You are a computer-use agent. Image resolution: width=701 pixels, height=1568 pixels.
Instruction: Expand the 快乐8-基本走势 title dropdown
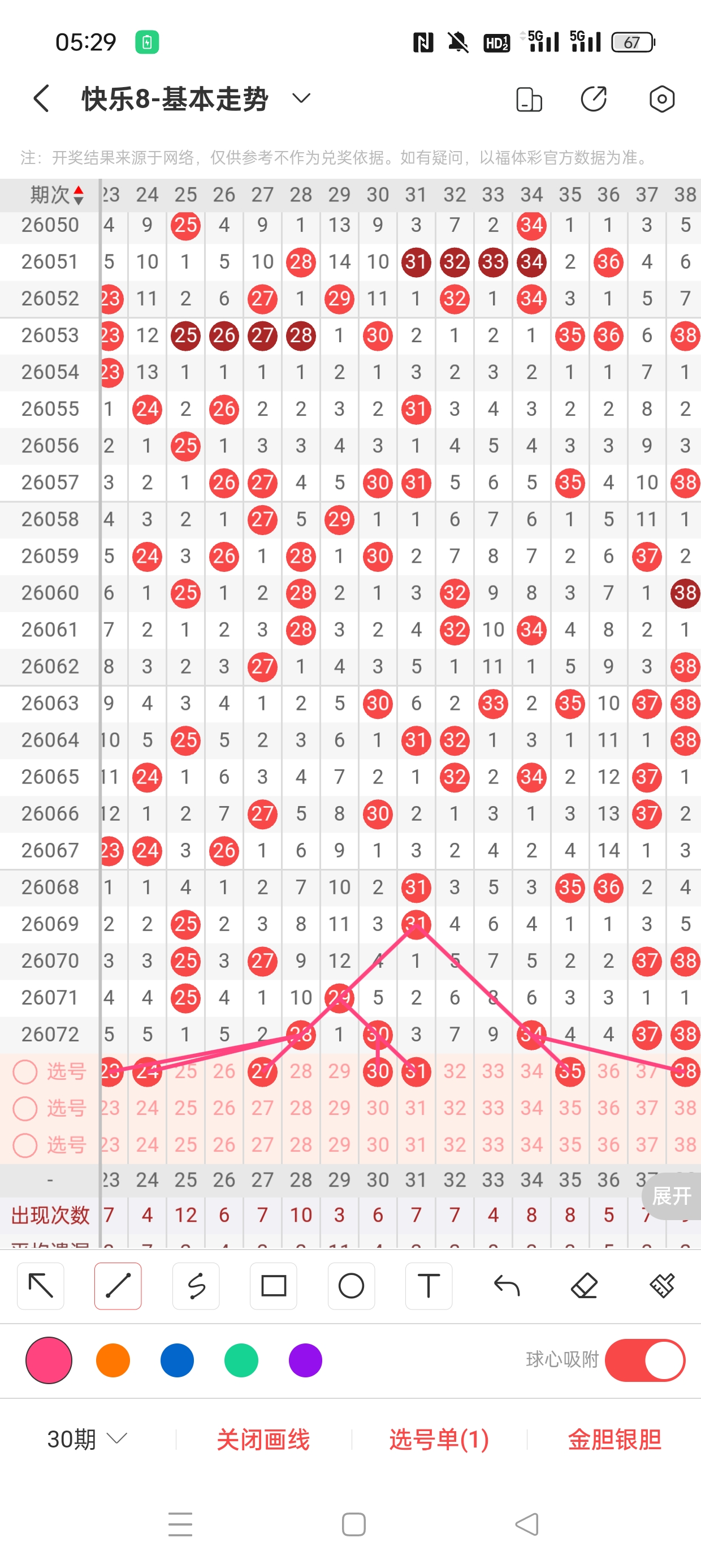point(301,98)
